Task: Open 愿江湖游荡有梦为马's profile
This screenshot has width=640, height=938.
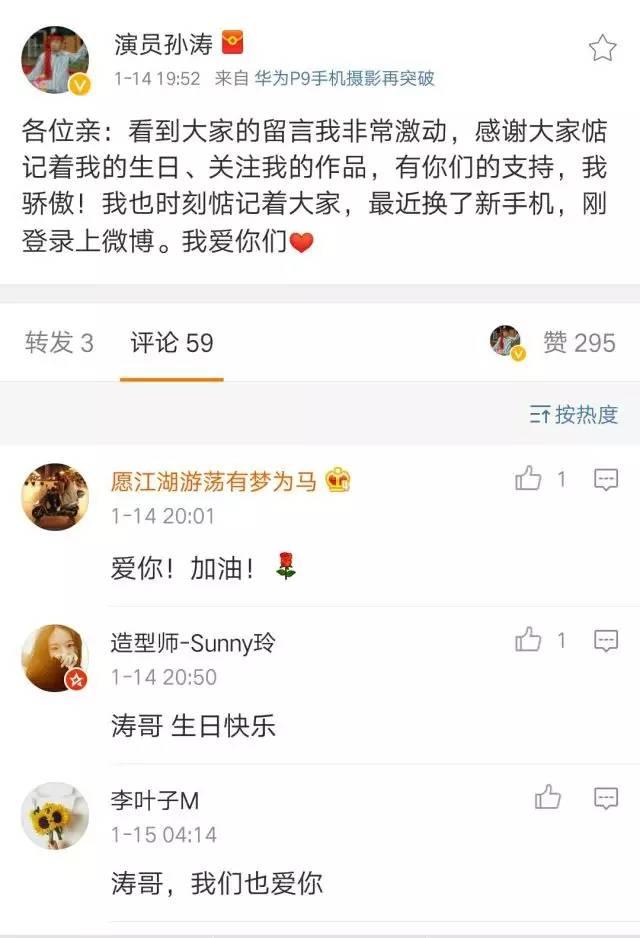Action: click(x=55, y=496)
